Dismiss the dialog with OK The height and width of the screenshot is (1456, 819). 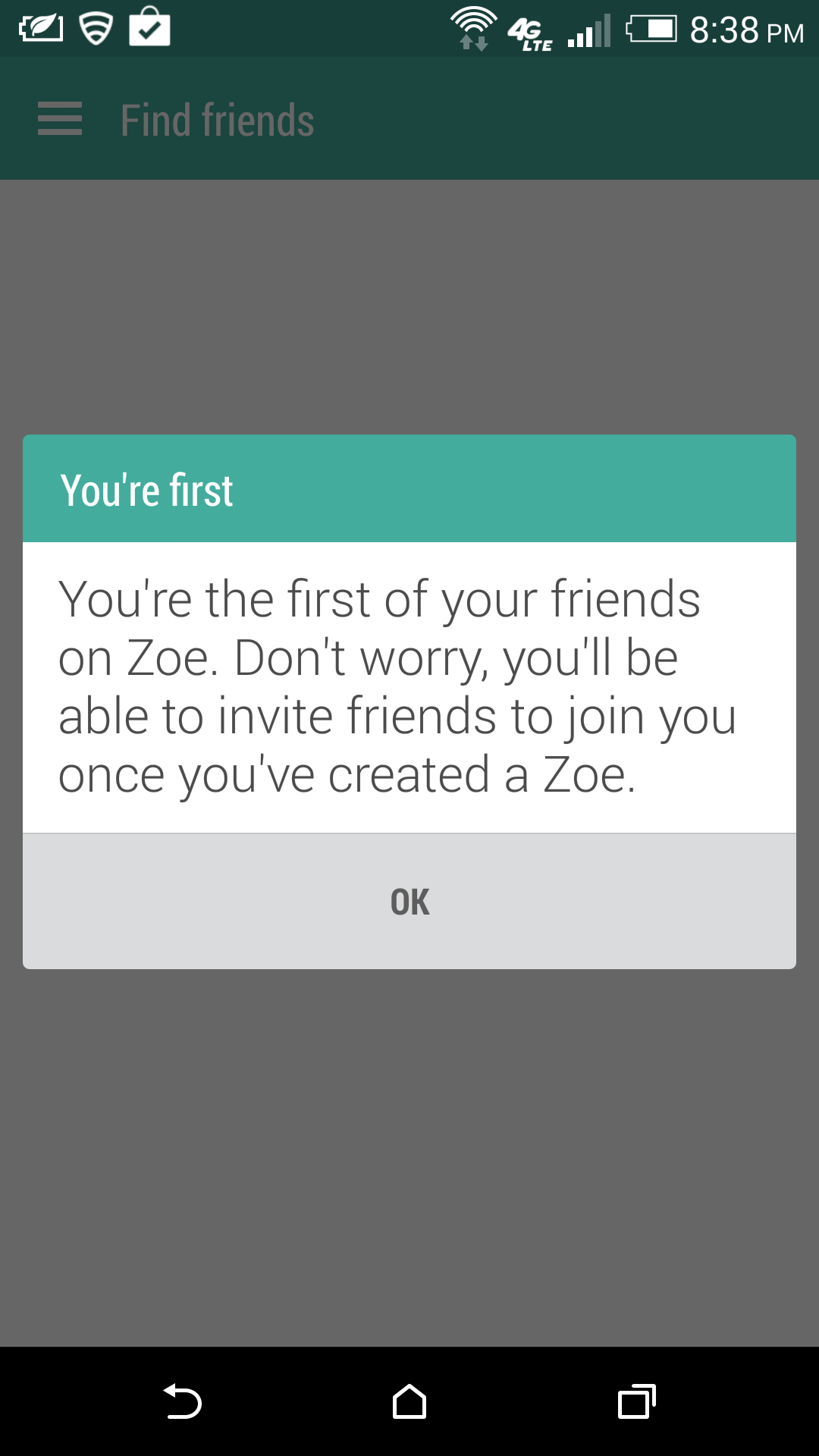point(409,902)
